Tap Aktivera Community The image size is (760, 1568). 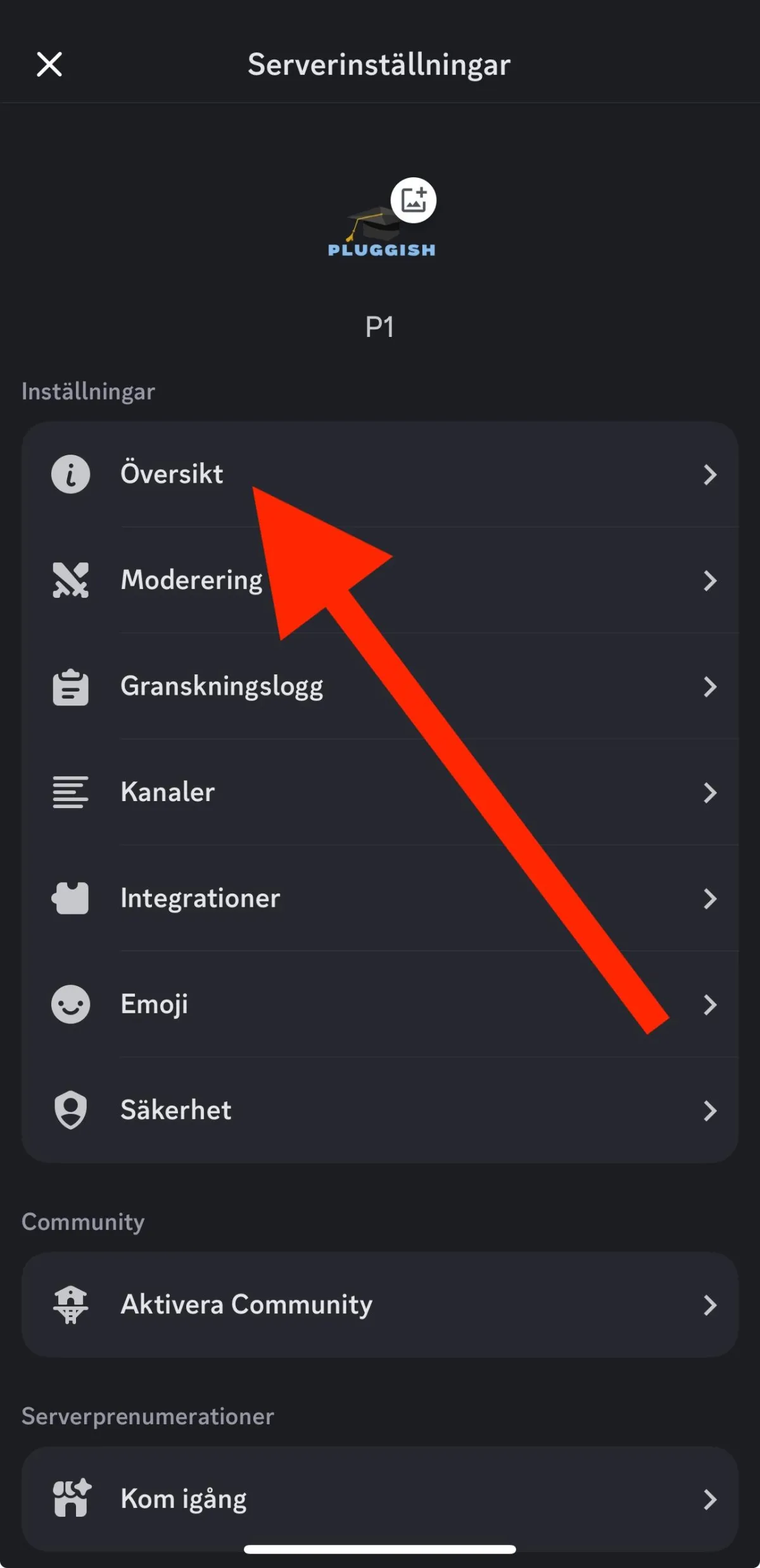tap(380, 1305)
